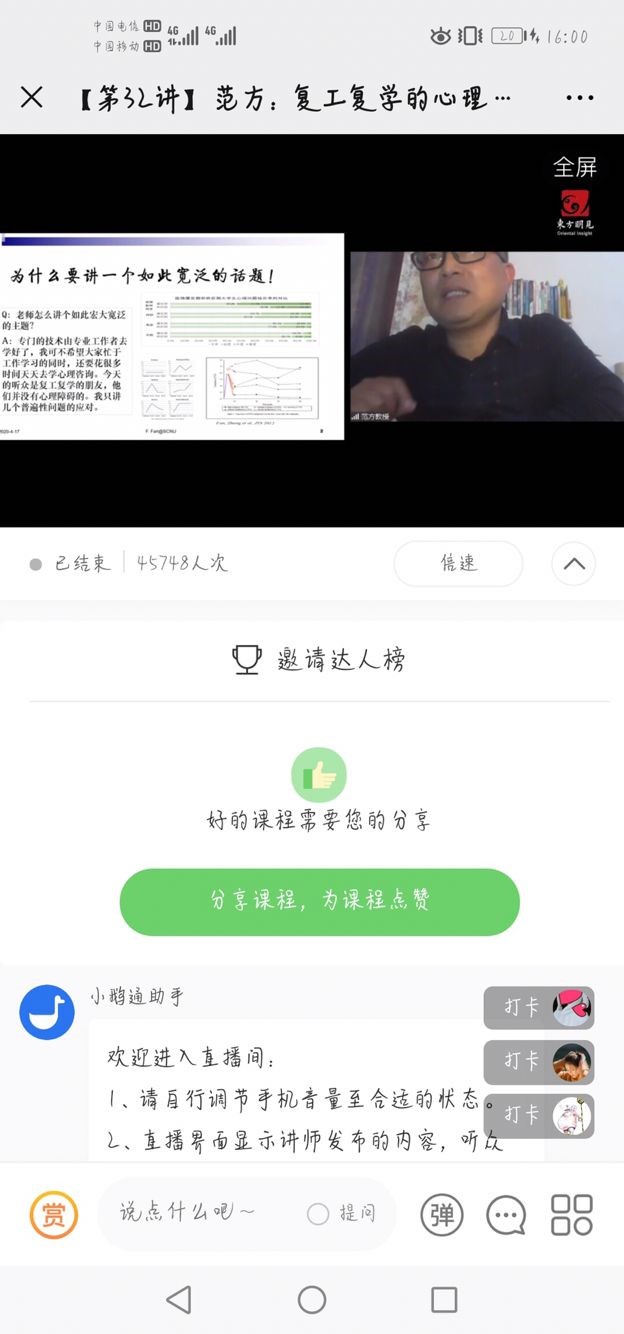Open the four-square grid menu
The image size is (624, 1334).
pos(572,1214)
